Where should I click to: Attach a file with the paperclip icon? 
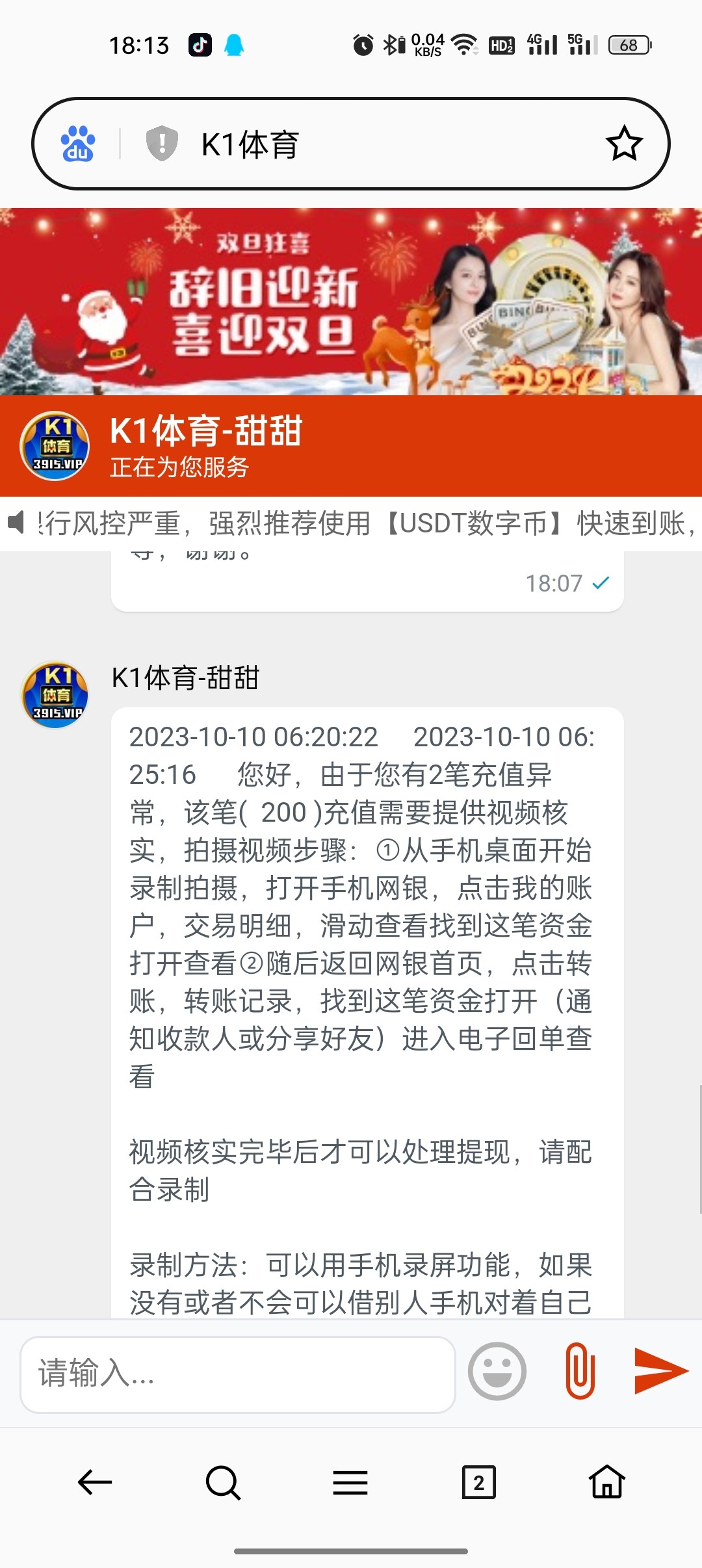coord(580,1370)
